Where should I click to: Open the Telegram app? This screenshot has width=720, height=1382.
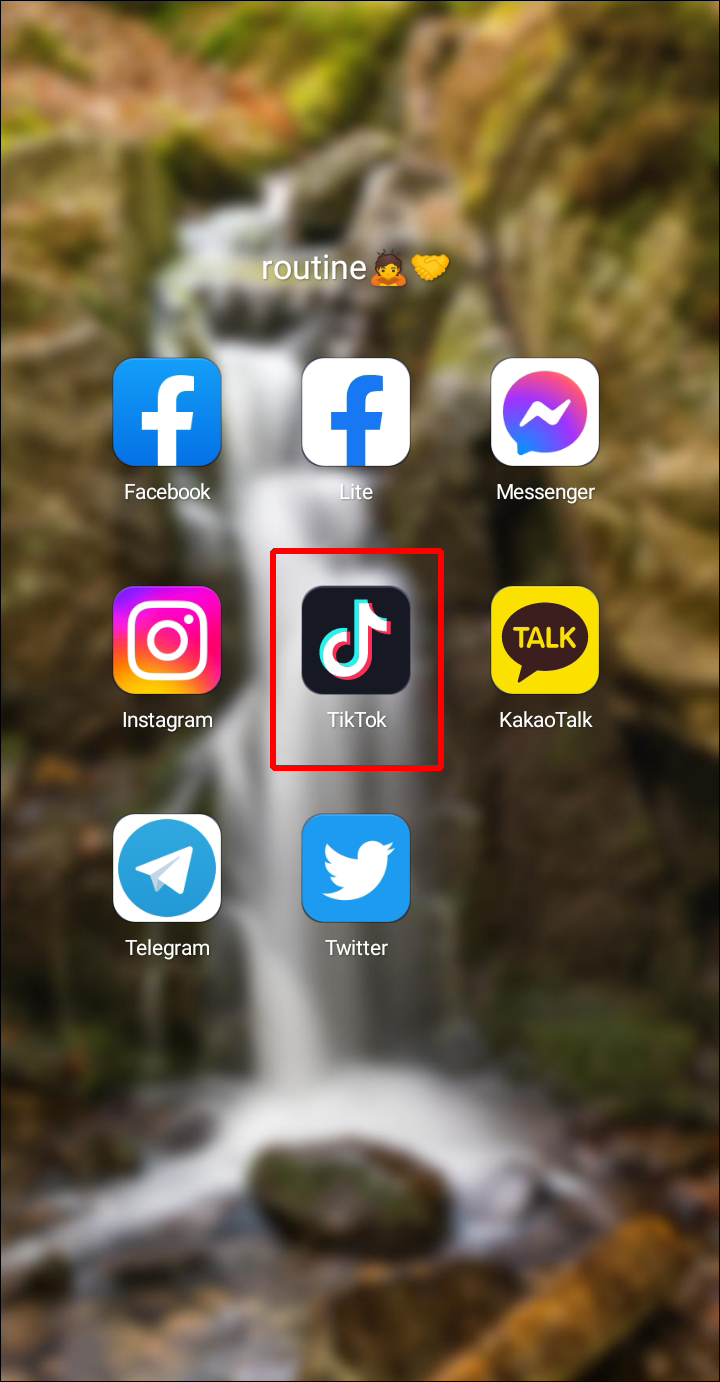coord(167,868)
